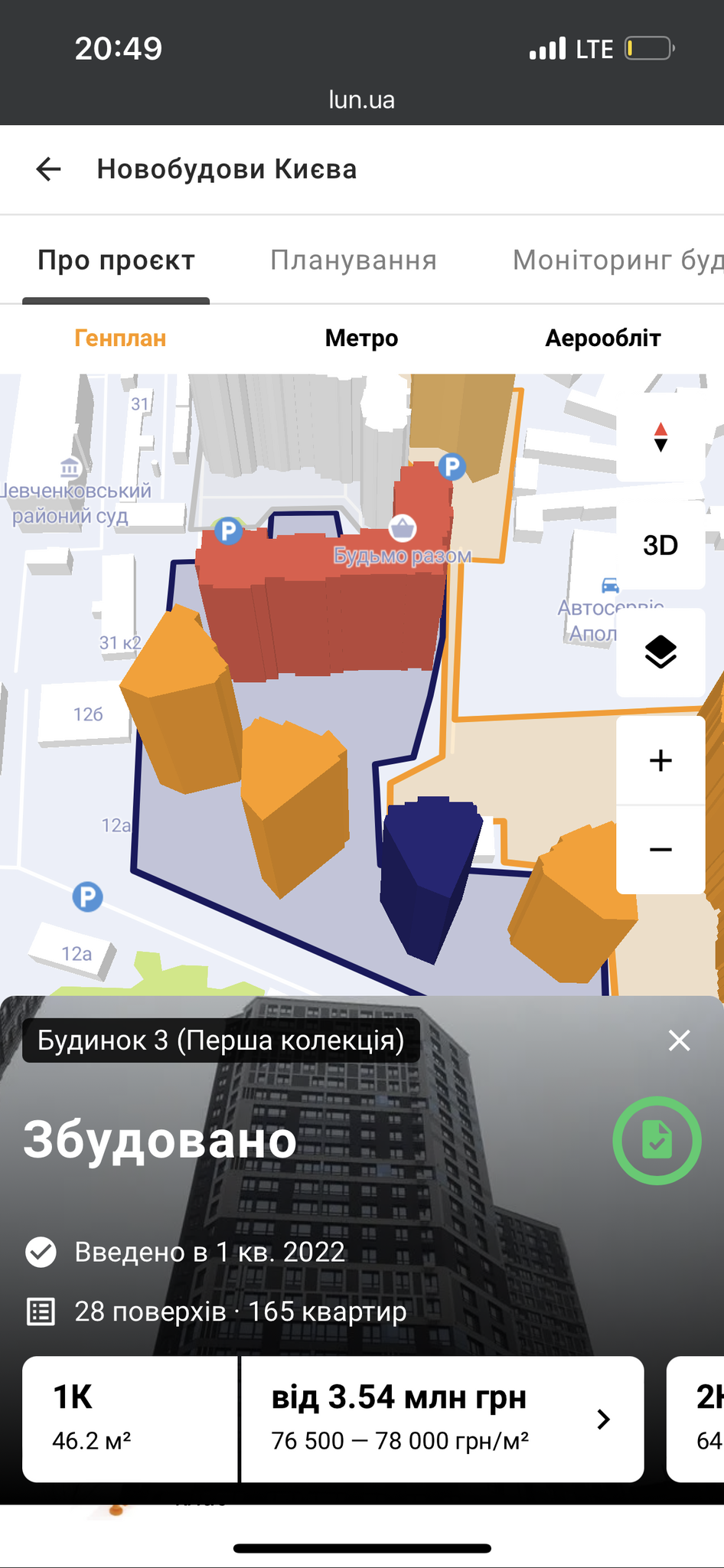
Task: Open the Аерообліт view
Action: click(x=602, y=338)
